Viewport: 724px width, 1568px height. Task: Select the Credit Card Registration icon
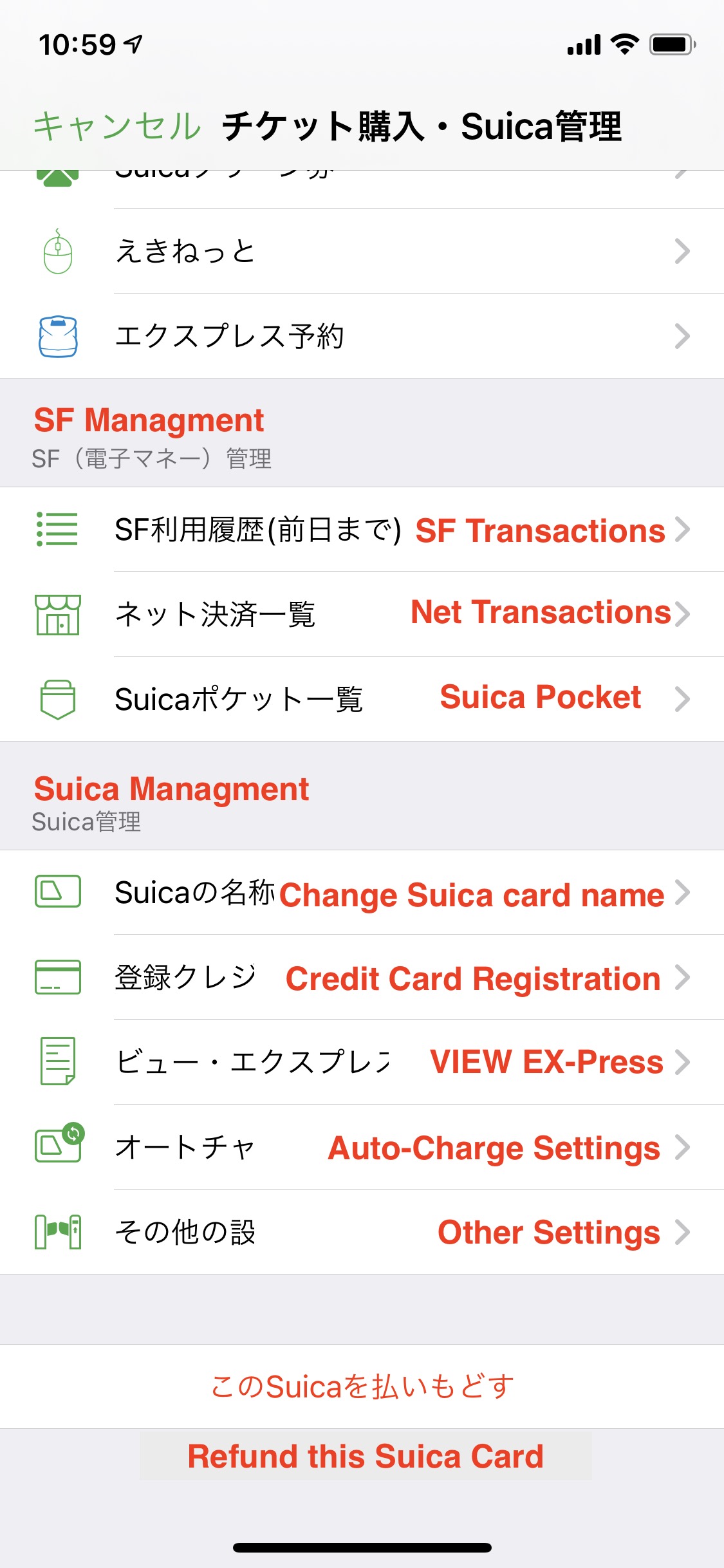[58, 978]
